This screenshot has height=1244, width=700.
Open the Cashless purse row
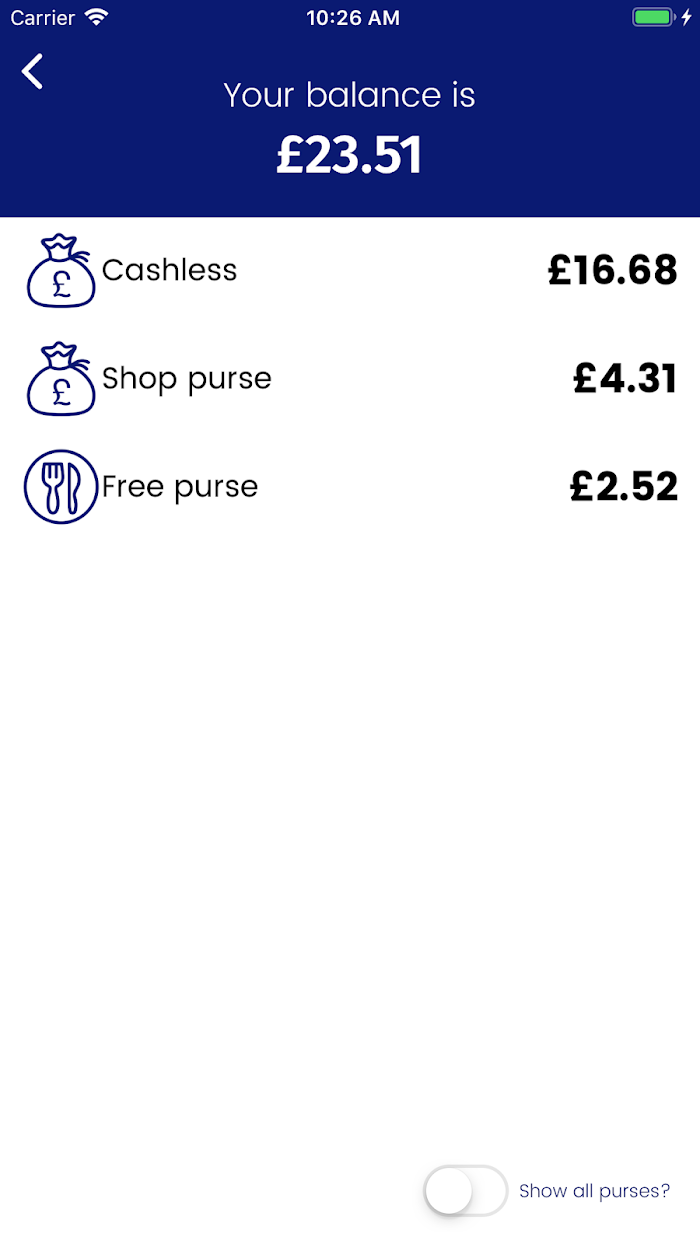pos(350,270)
